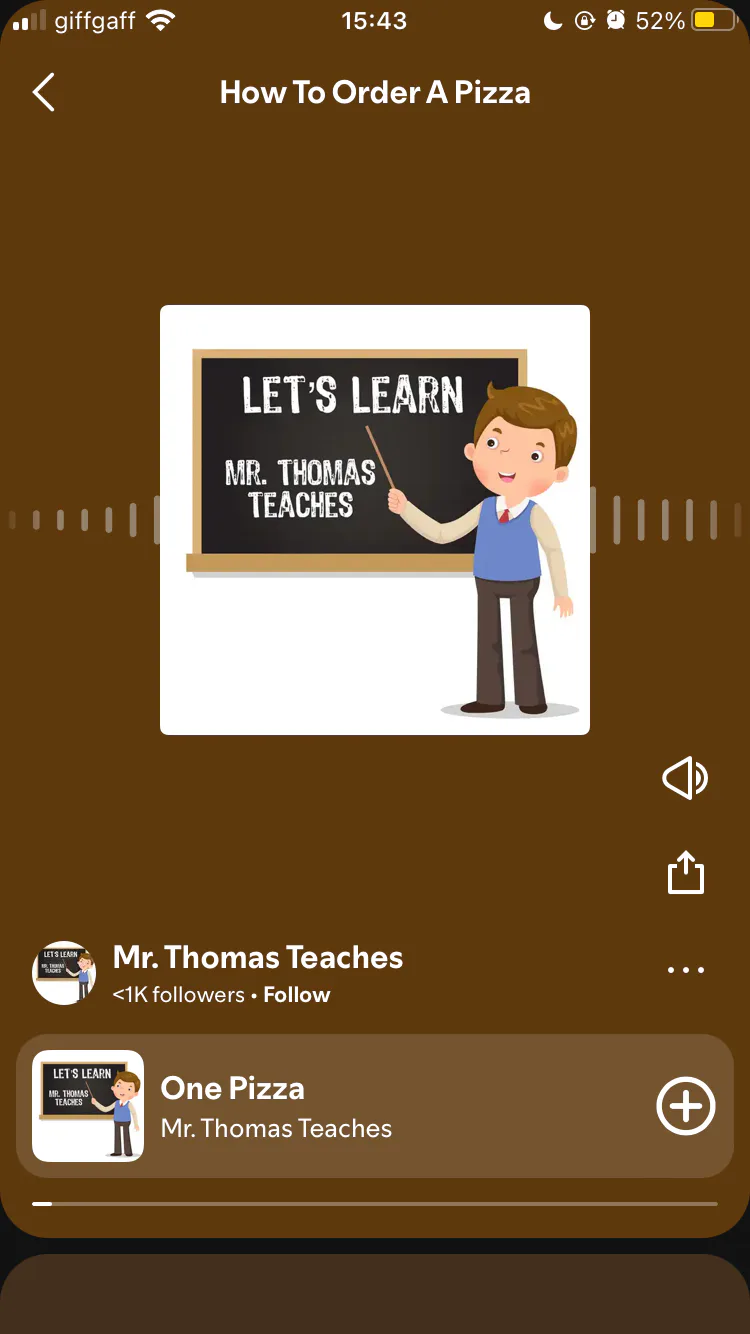Add One Pizza with the plus button
Viewport: 750px width, 1334px height.
coord(686,1106)
